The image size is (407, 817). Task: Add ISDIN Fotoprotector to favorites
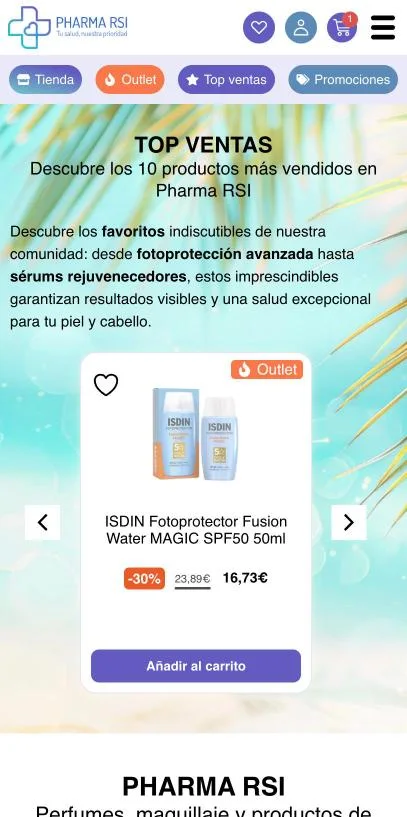click(106, 385)
